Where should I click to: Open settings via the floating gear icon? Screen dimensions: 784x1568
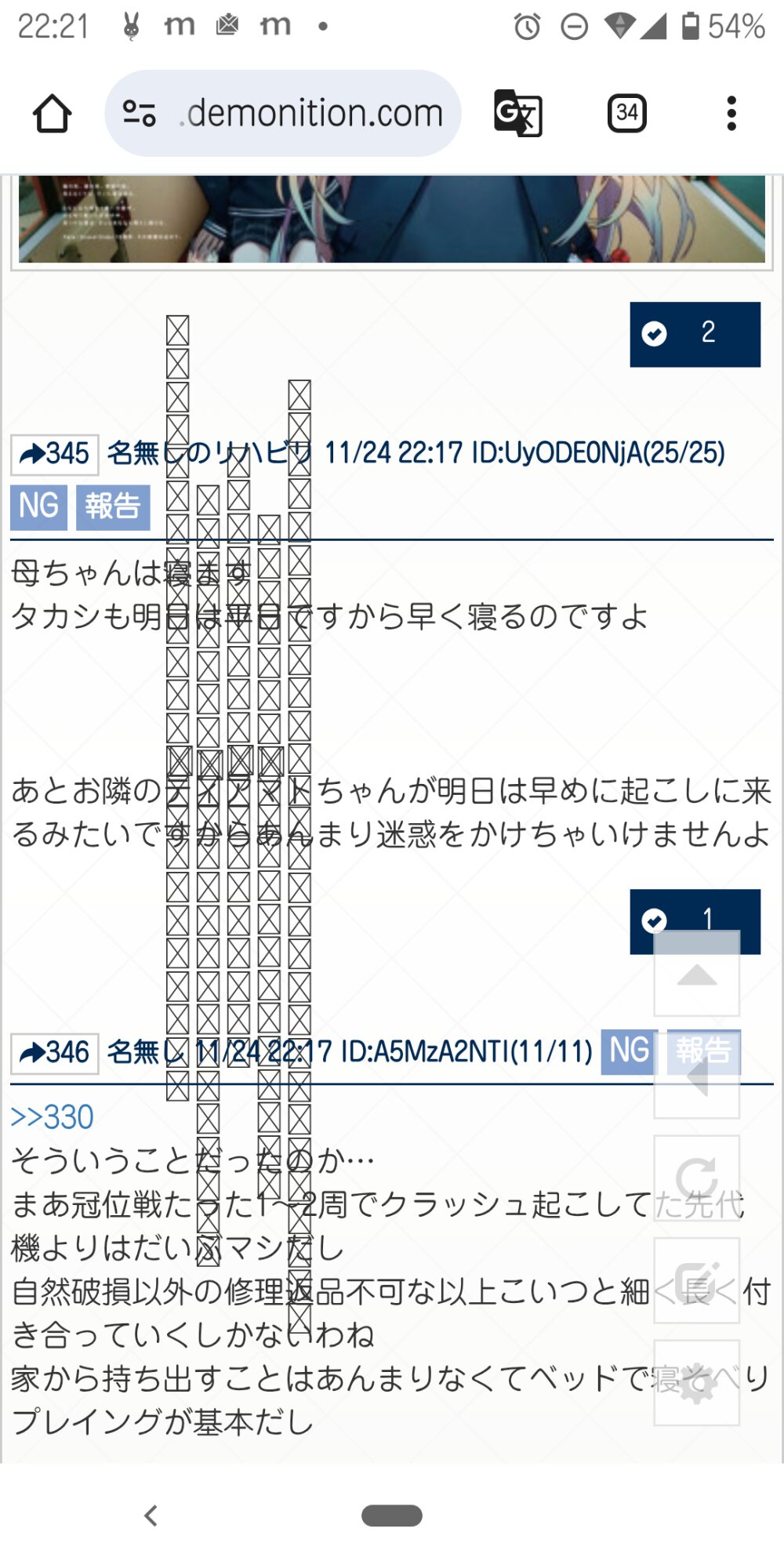[x=696, y=1383]
